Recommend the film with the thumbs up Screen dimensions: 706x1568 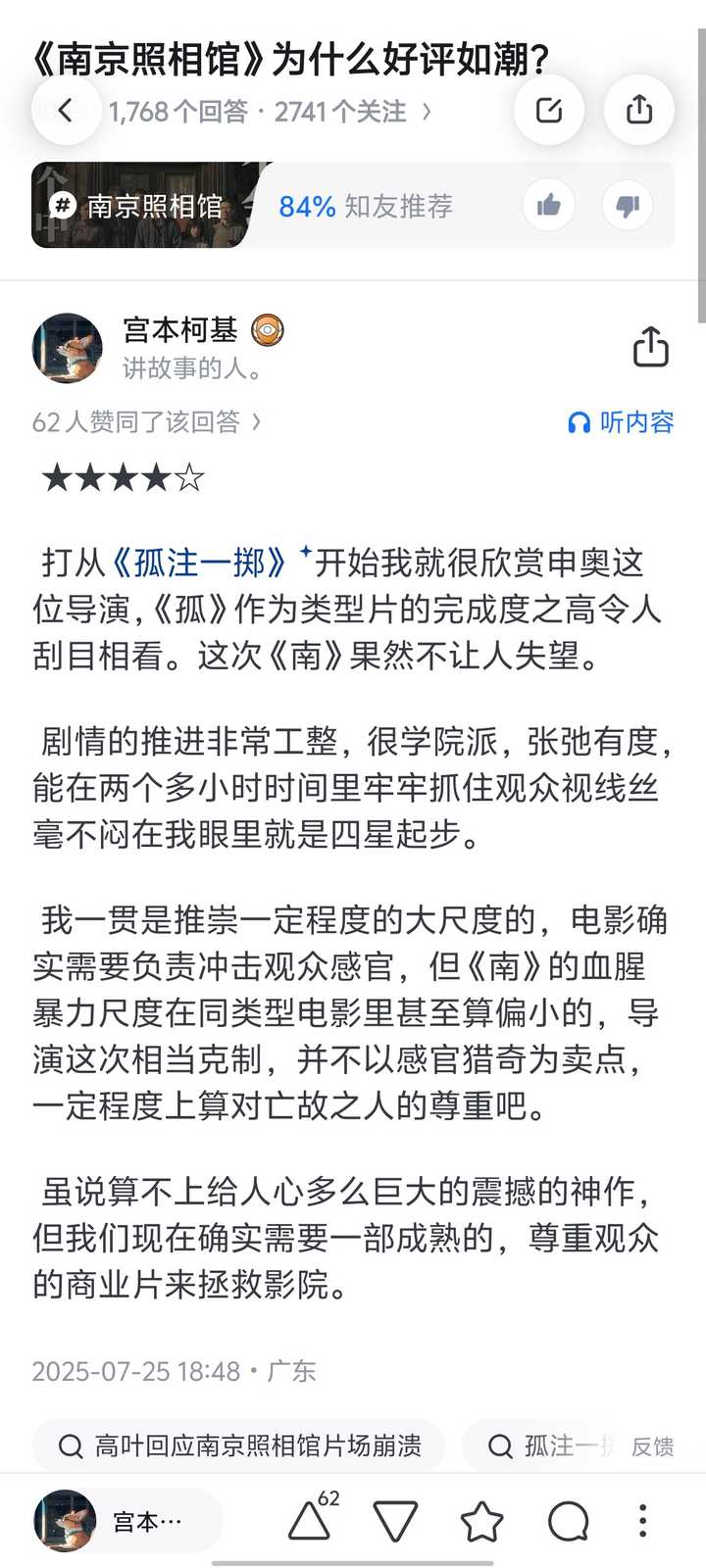(549, 206)
